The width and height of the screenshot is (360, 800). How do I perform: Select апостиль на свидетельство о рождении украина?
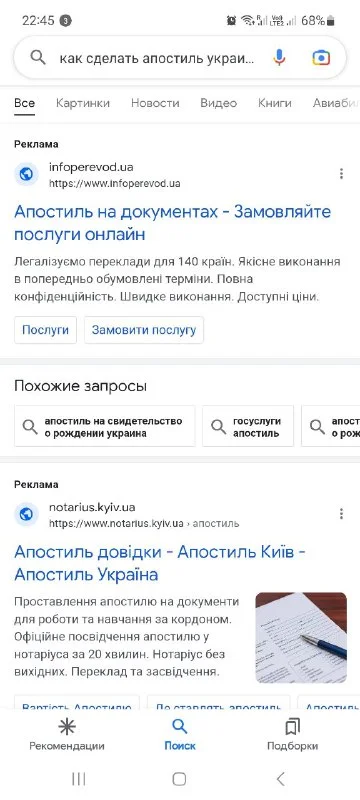(105, 426)
